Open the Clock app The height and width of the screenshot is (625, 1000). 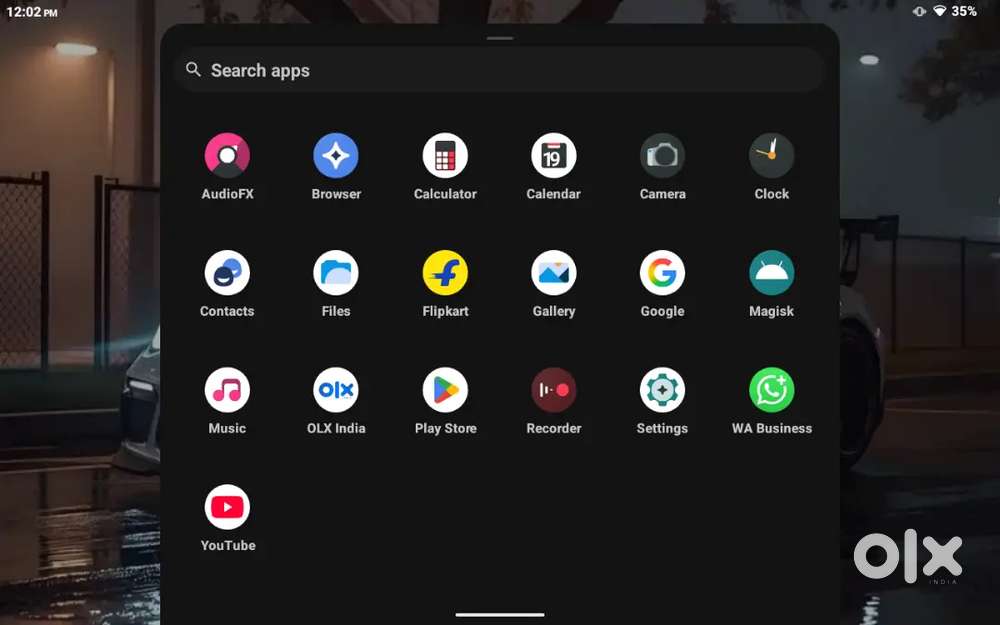(x=771, y=156)
